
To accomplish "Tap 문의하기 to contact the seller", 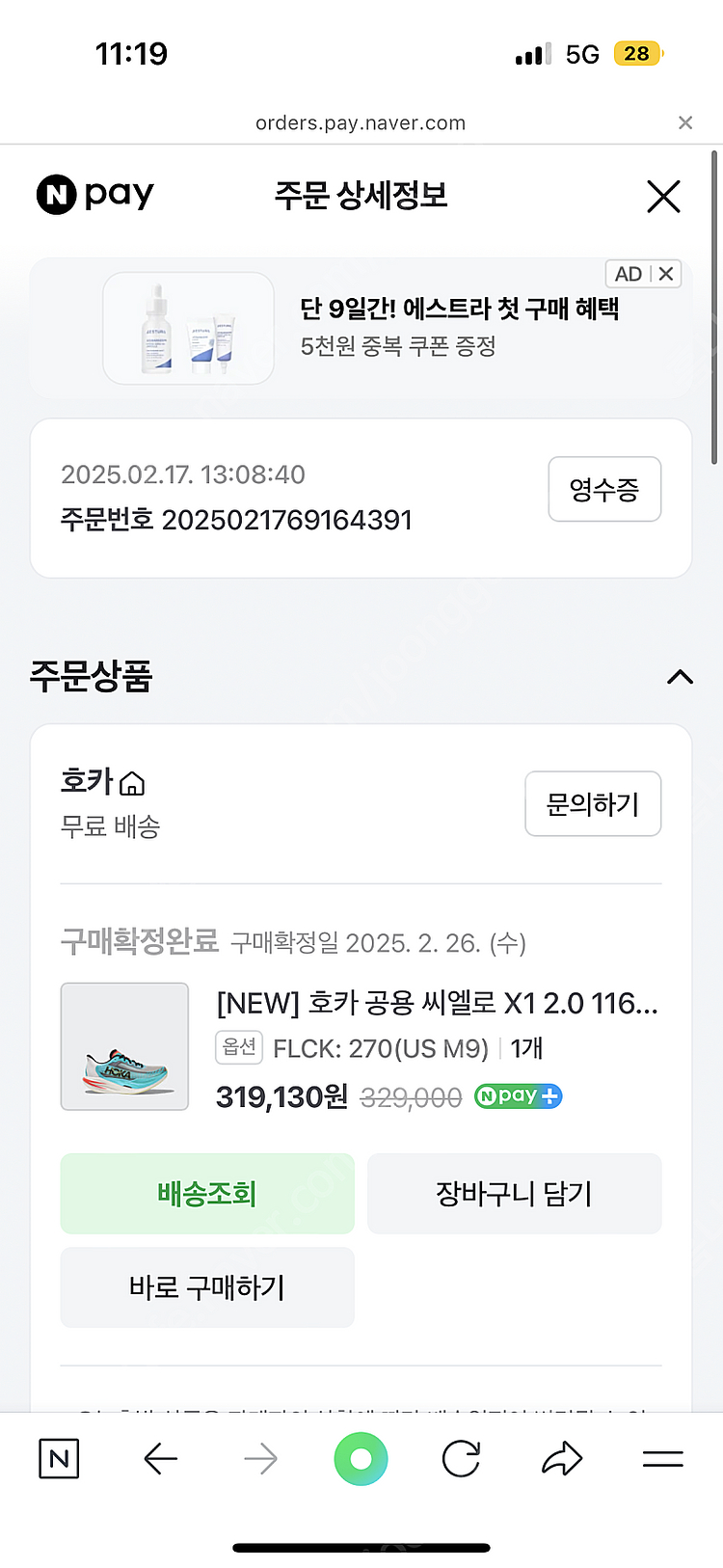I will tap(593, 803).
